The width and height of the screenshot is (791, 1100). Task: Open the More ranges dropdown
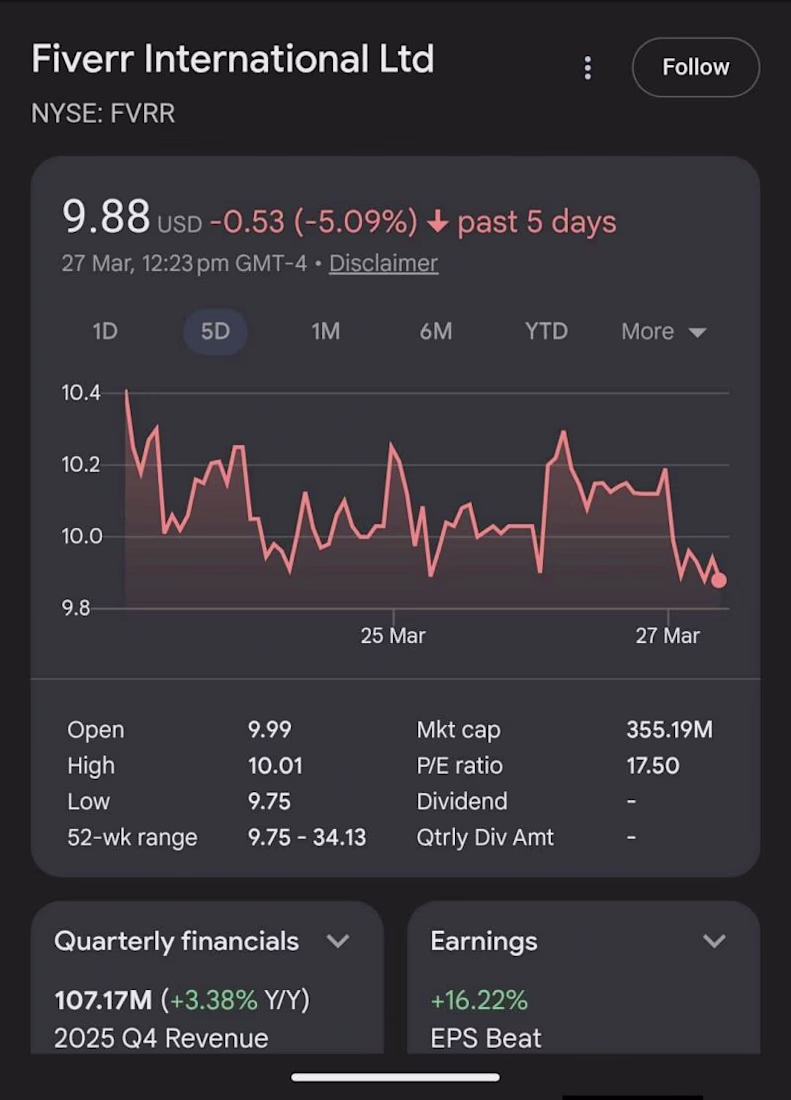click(x=663, y=331)
